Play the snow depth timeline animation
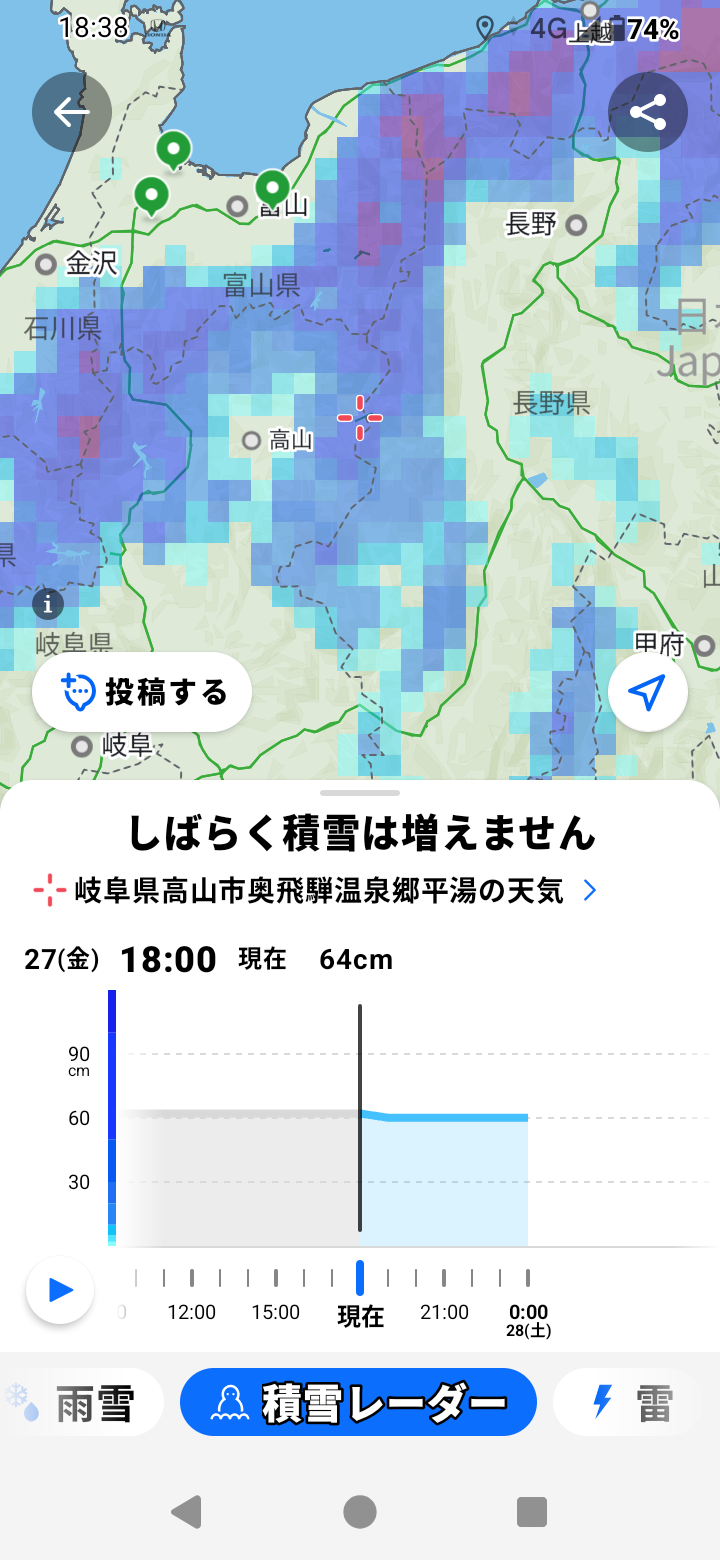 pos(60,1290)
